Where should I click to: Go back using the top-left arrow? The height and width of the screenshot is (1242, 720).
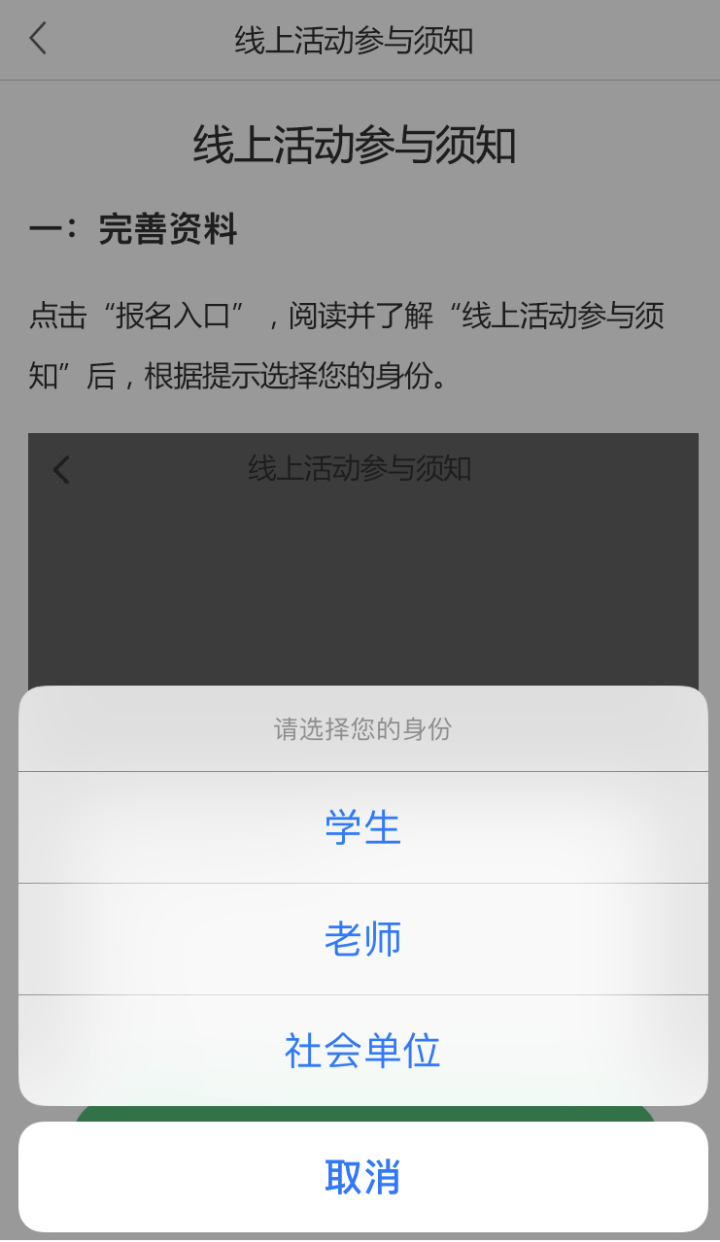pos(38,39)
